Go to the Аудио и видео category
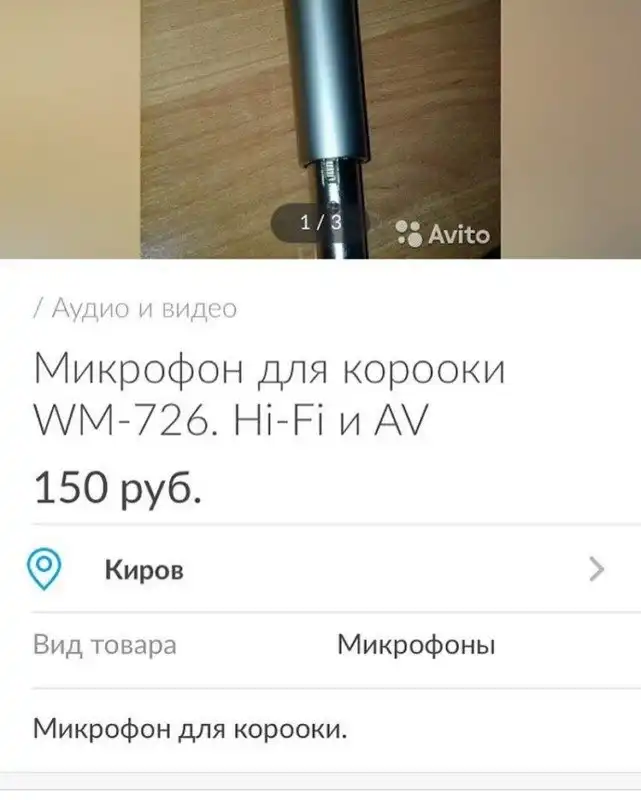This screenshot has height=800, width=641. (141, 309)
